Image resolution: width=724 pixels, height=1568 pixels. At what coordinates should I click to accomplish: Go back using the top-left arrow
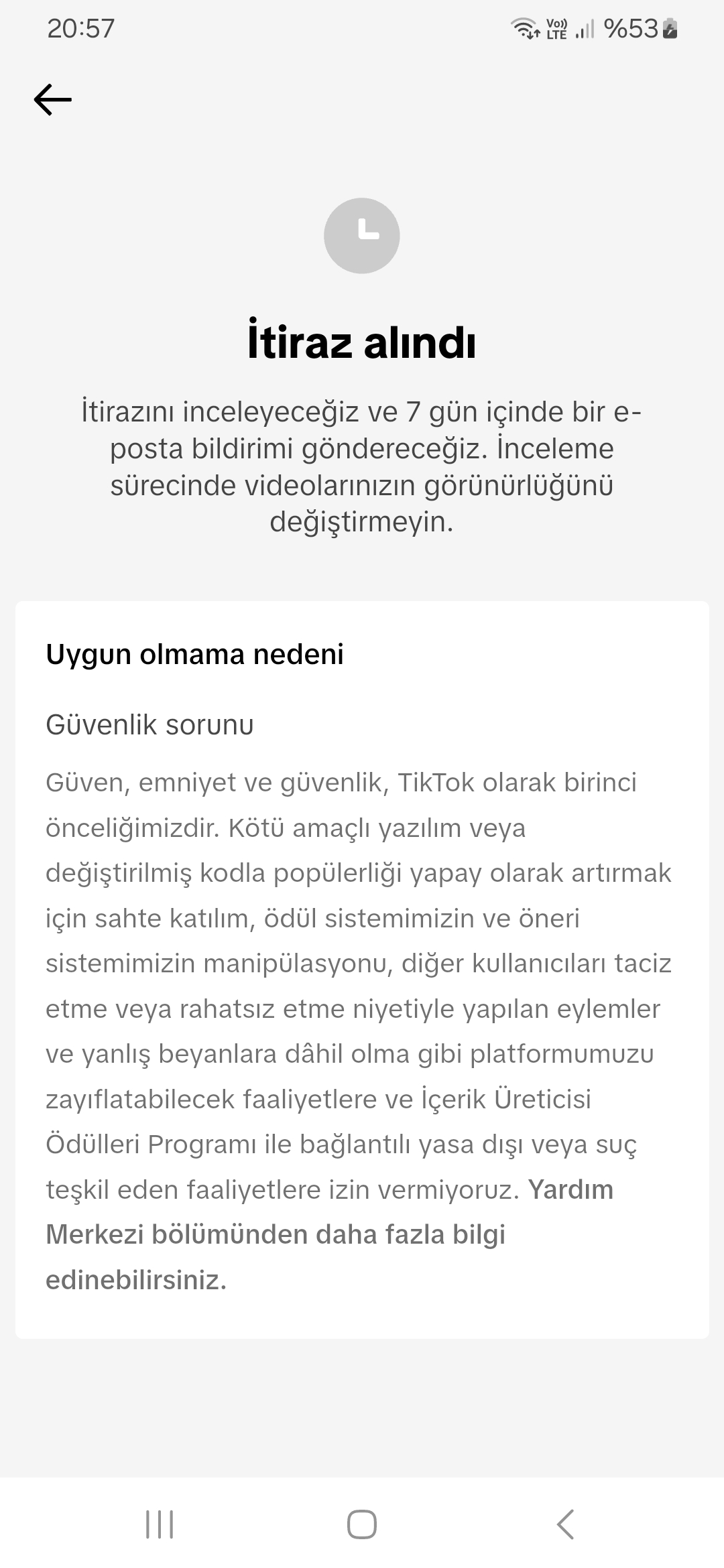tap(53, 100)
